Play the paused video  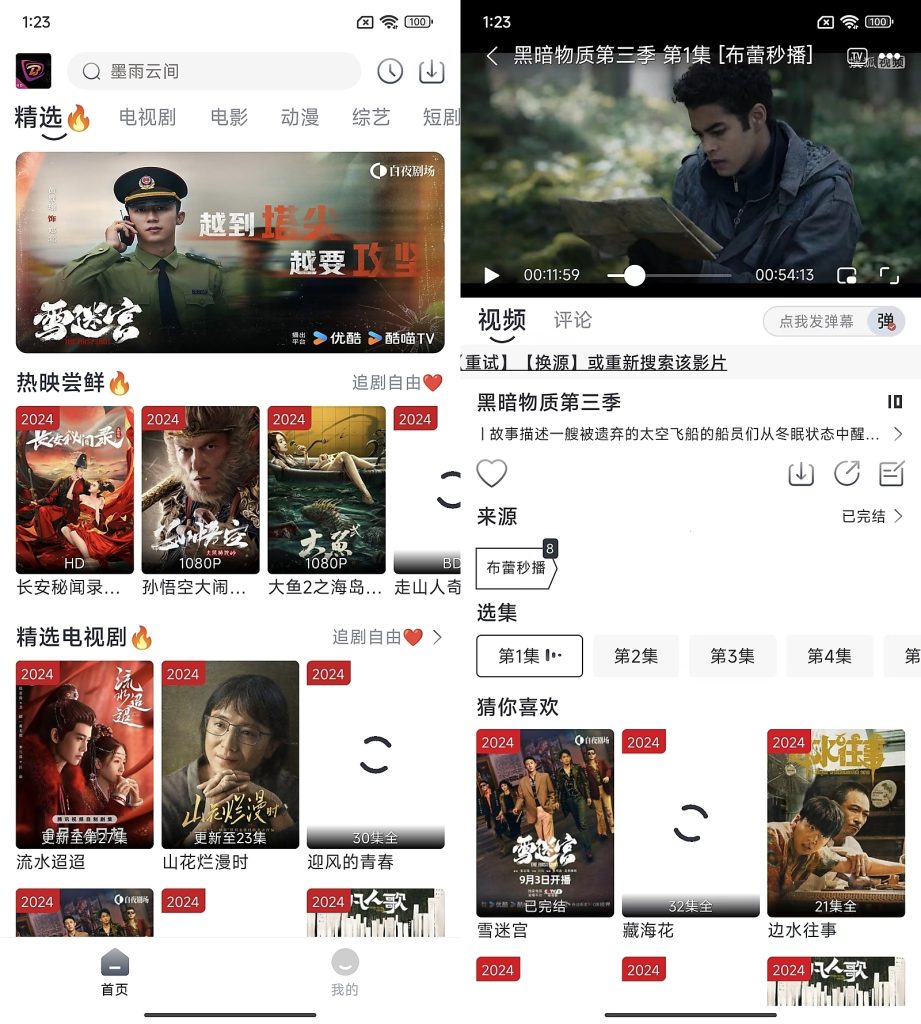(491, 275)
